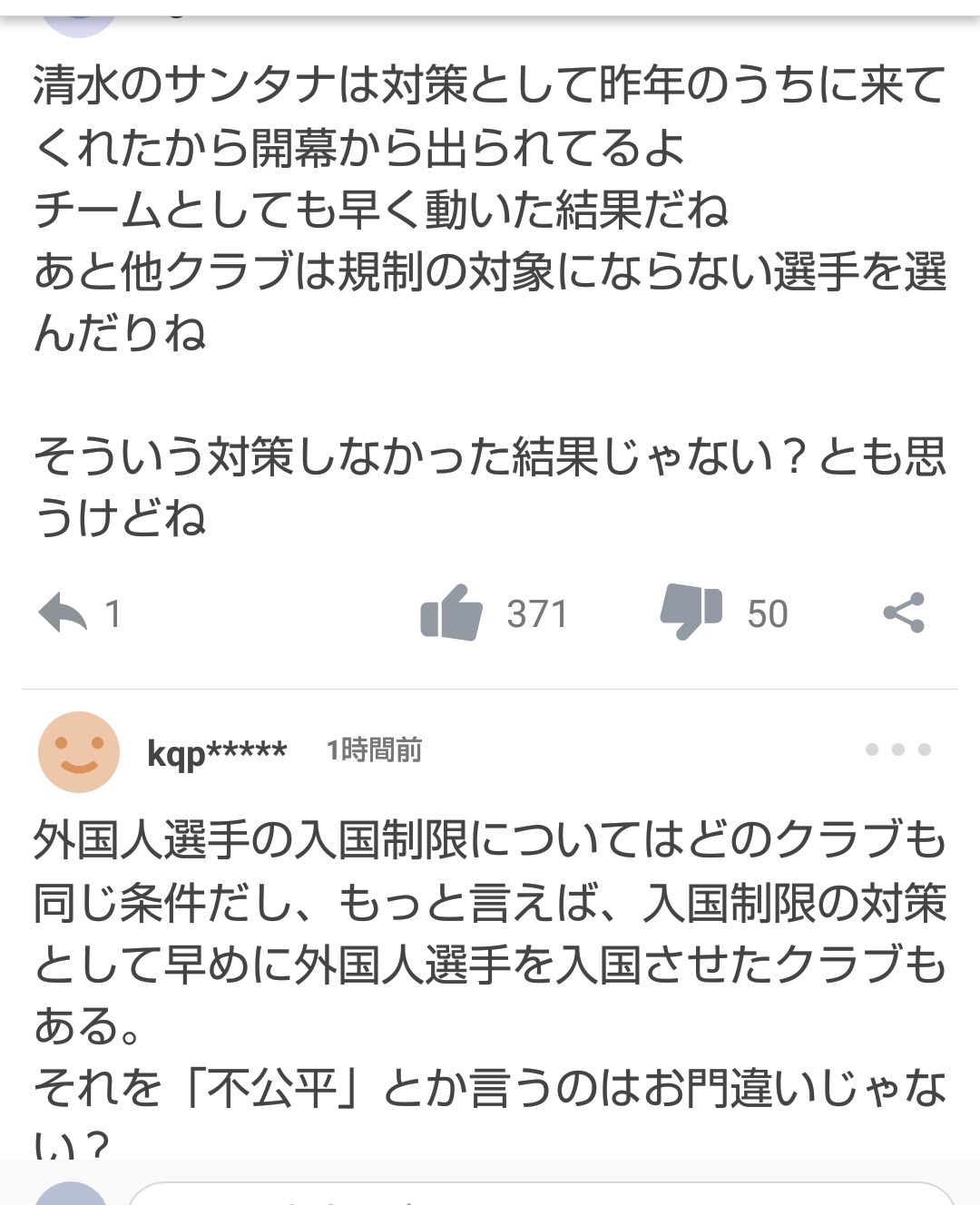Like the comment with 371 thumbs-up
Image resolution: width=980 pixels, height=1205 pixels.
[x=451, y=613]
